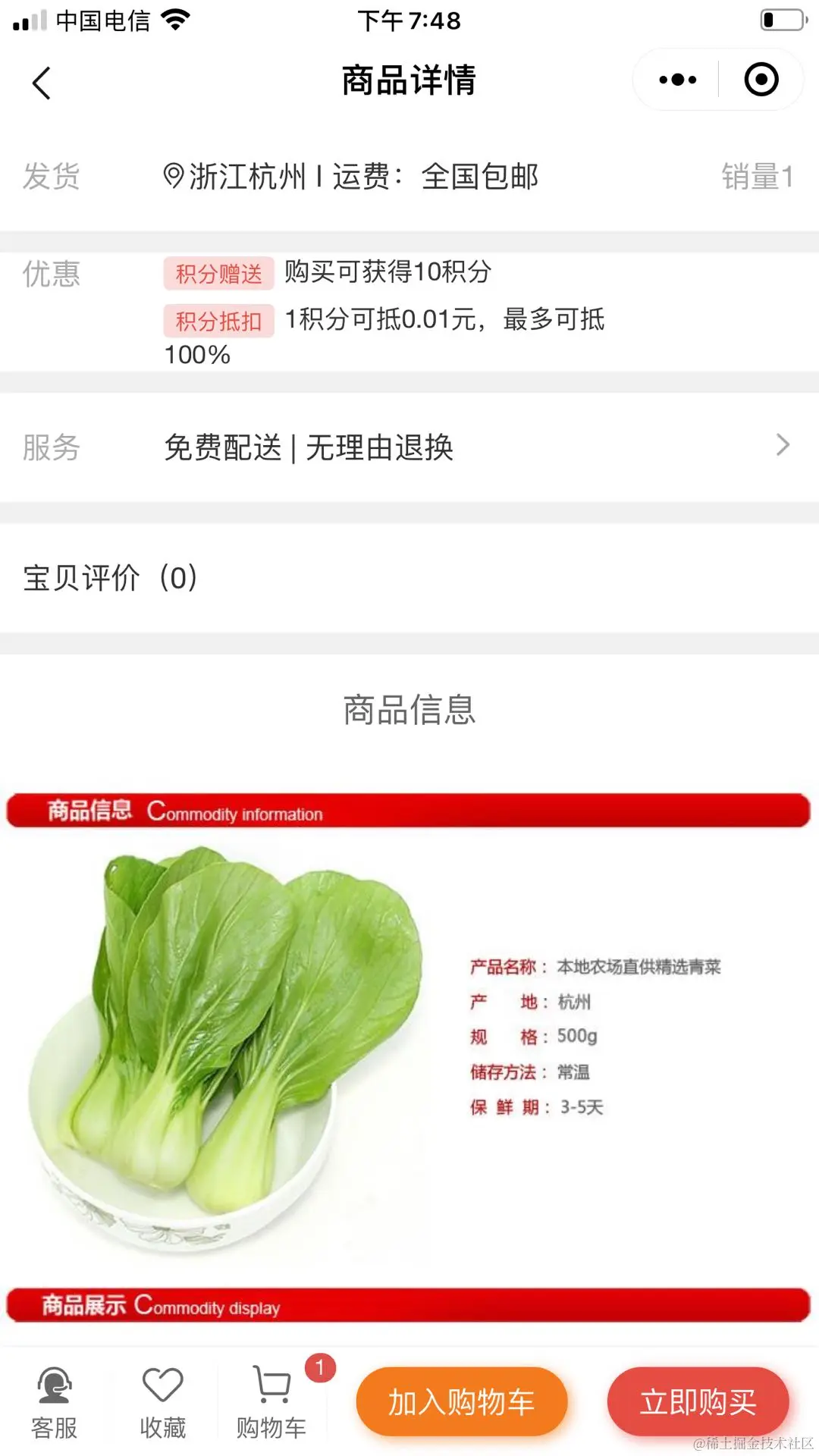Open the mini program three-dot menu
The image size is (819, 1456).
pyautogui.click(x=677, y=80)
